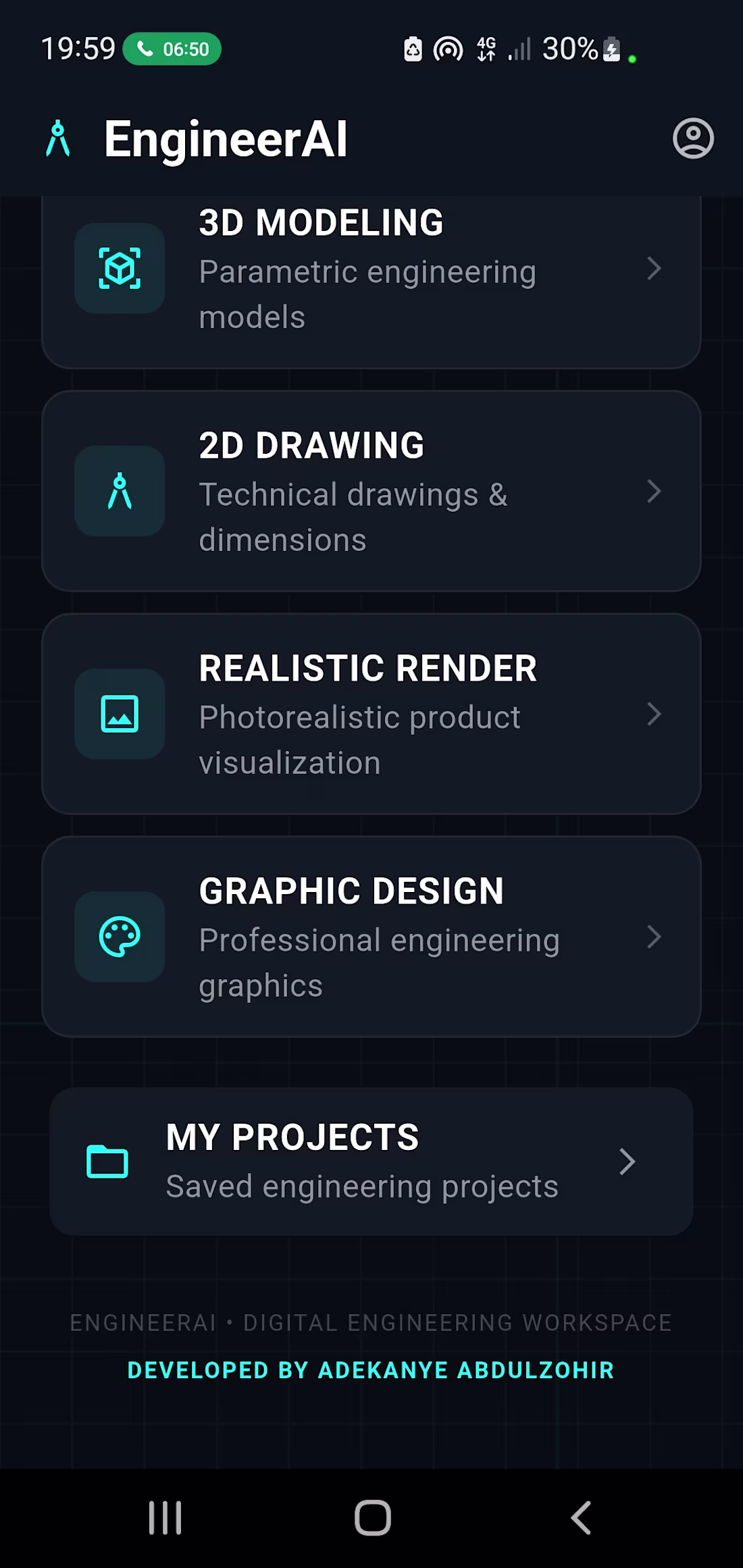This screenshot has width=743, height=1568.
Task: Tap the ongoing call timer chip
Action: pyautogui.click(x=172, y=49)
